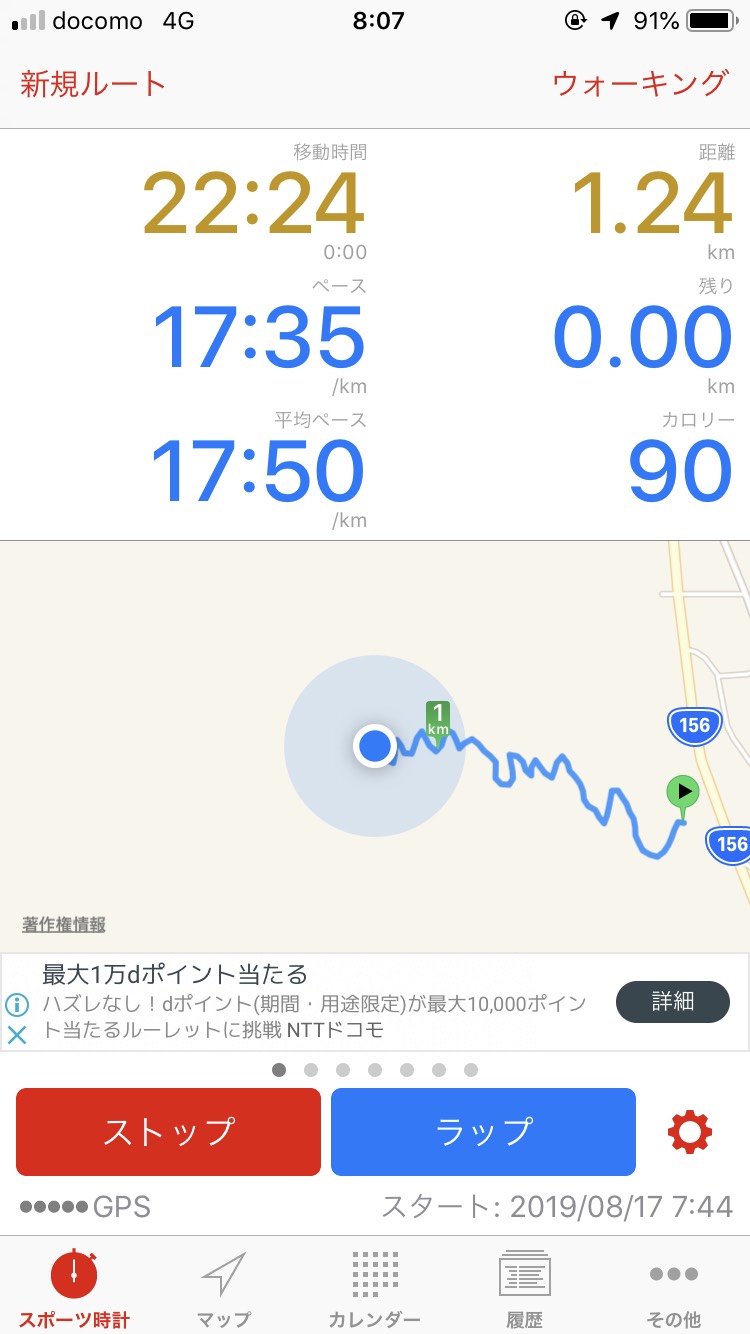Select the スポーツ時計 tab
Screen dimensions: 750x1334
click(75, 1289)
